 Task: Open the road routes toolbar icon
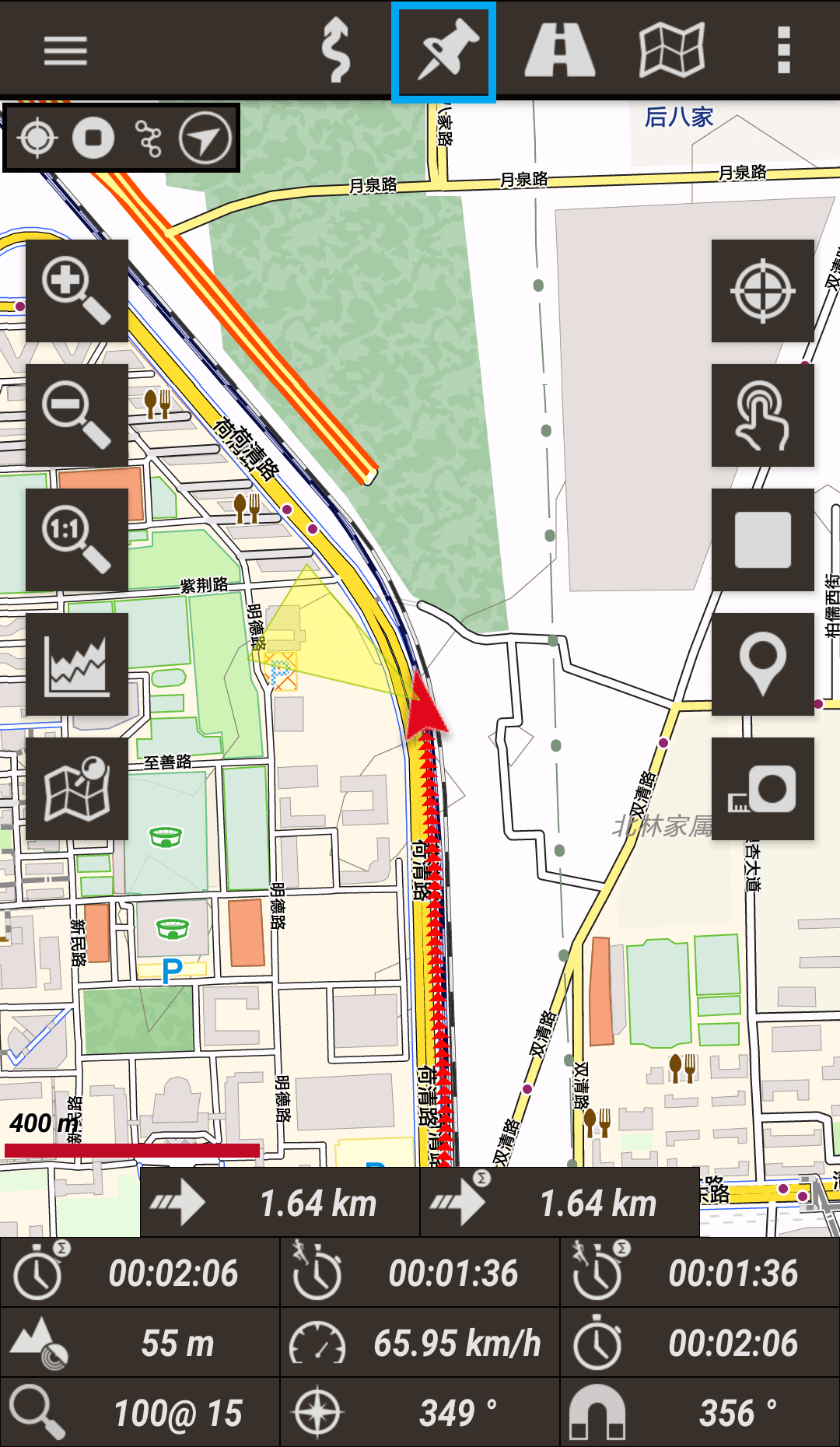click(560, 51)
